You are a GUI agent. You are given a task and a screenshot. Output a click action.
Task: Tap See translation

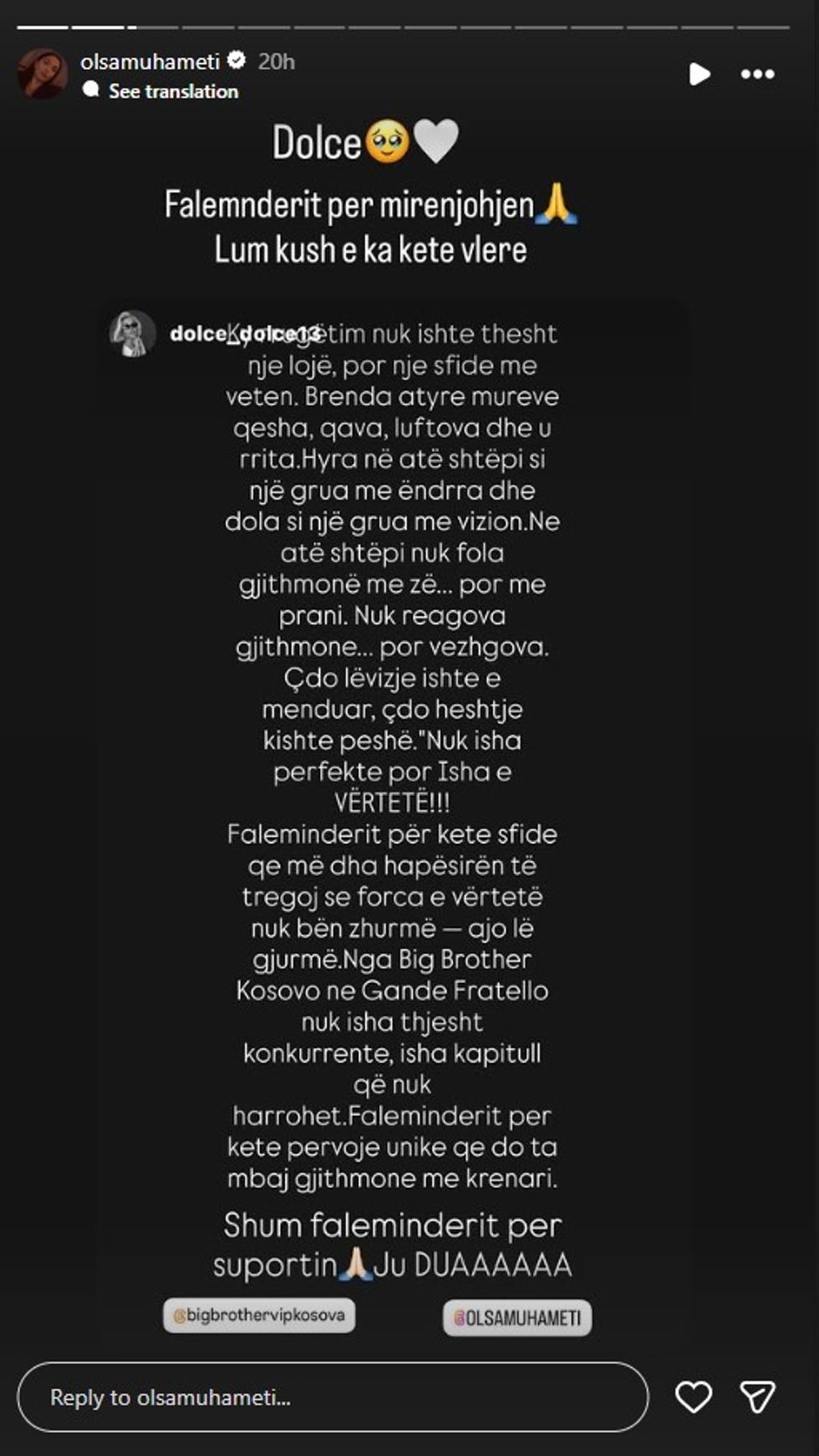pos(172,91)
